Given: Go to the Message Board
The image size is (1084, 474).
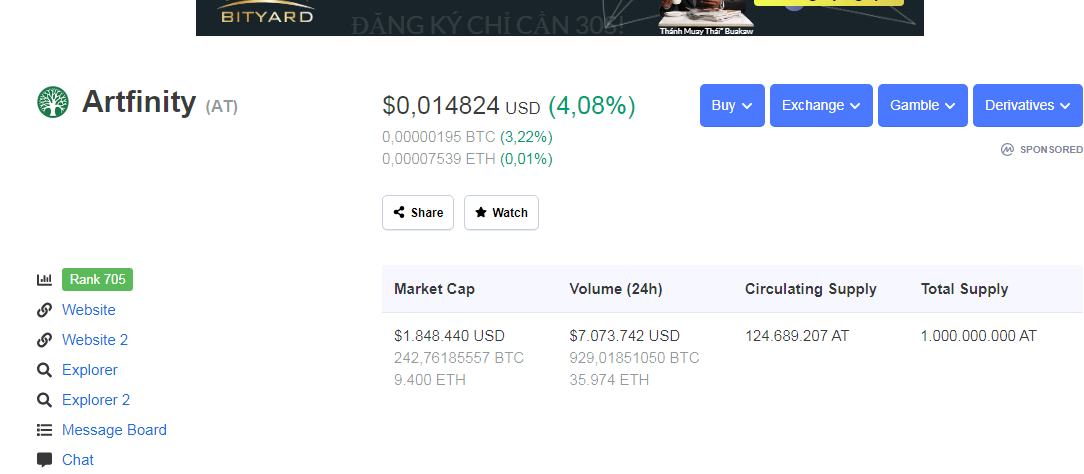Looking at the screenshot, I should tap(114, 430).
